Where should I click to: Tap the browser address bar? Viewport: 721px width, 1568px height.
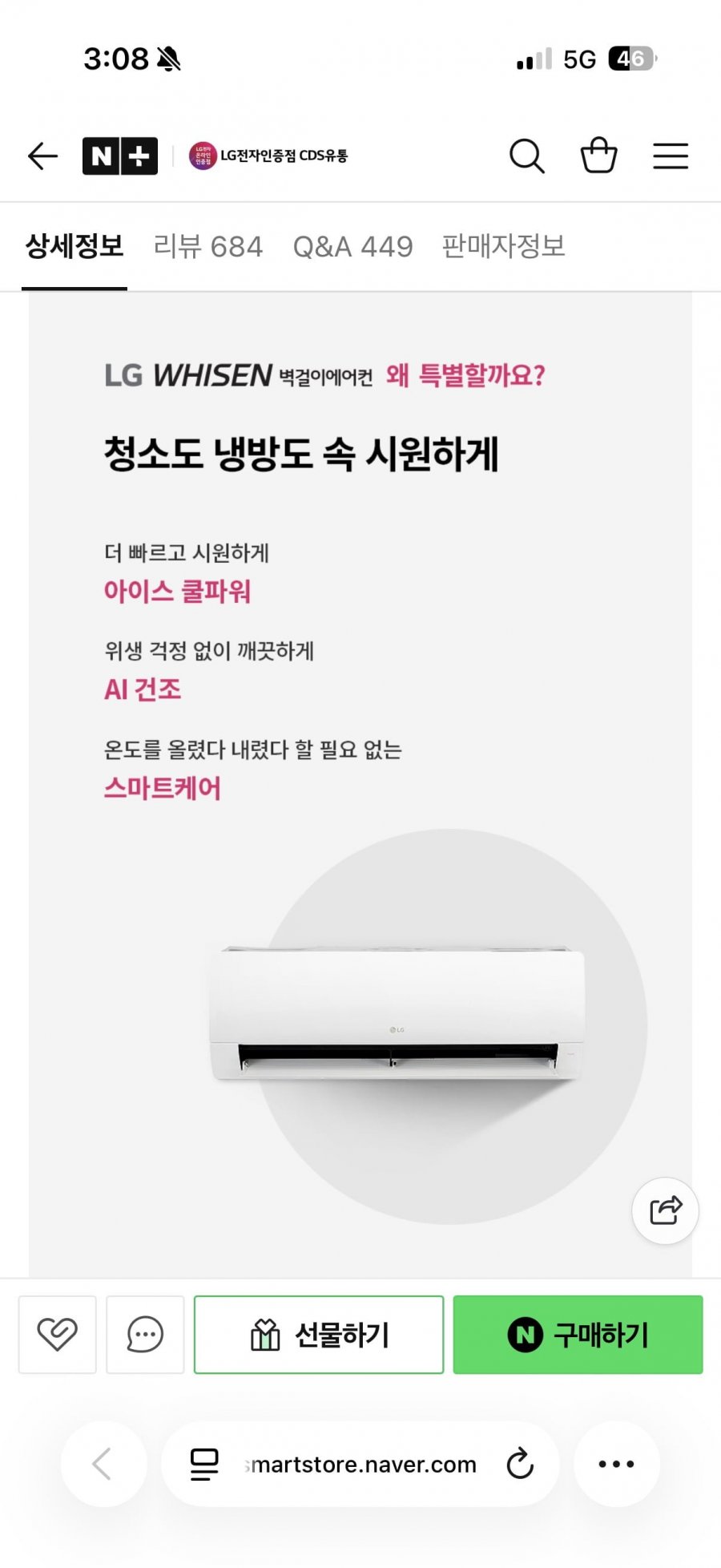click(360, 1464)
